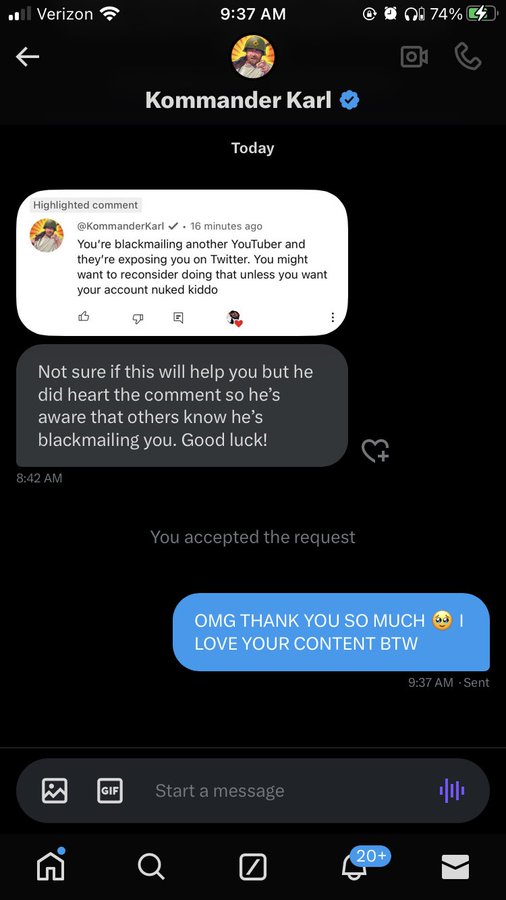506x900 pixels.
Task: Open the Grok tab with slash icon
Action: (253, 866)
